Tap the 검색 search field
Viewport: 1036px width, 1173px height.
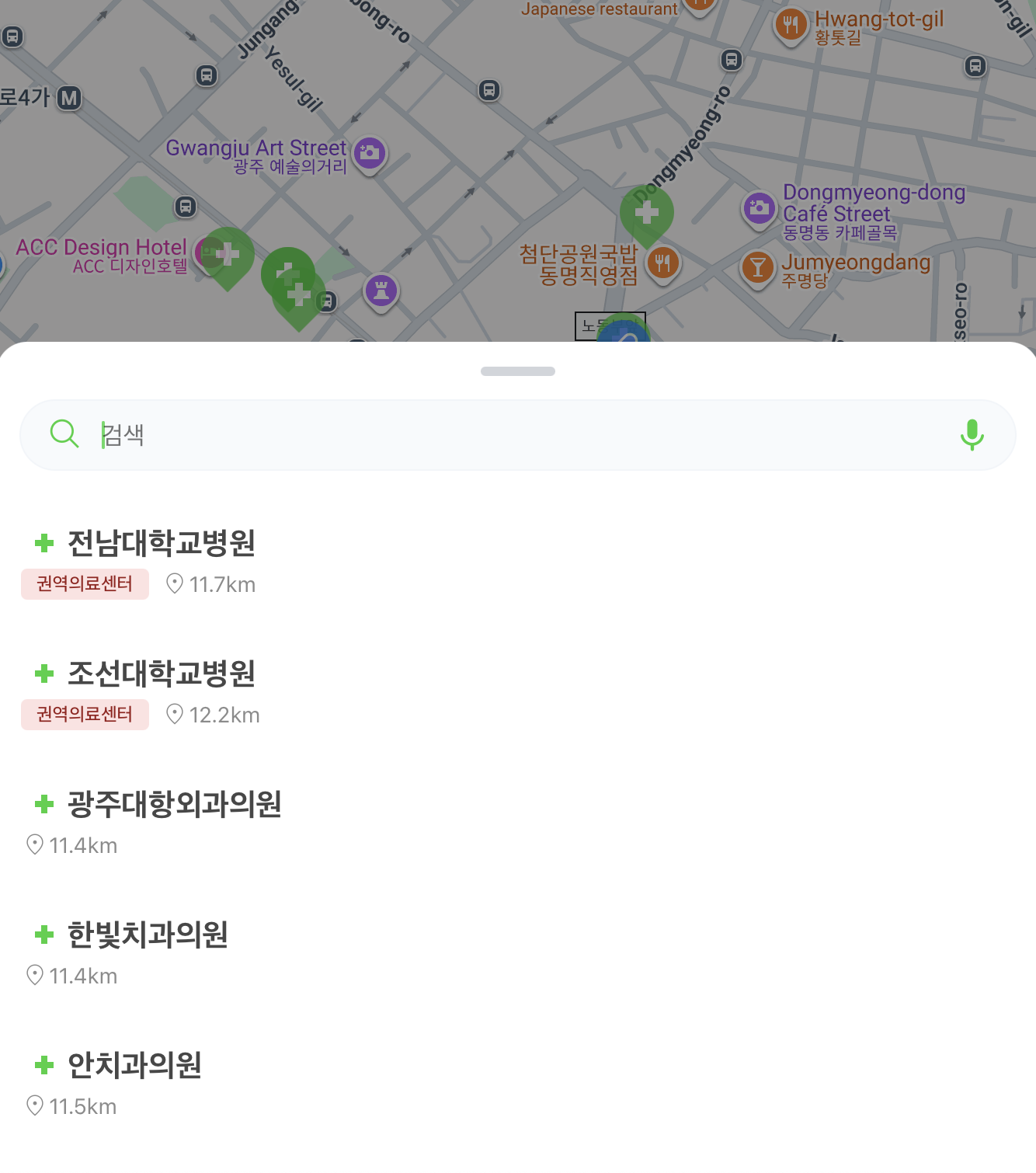coord(513,435)
